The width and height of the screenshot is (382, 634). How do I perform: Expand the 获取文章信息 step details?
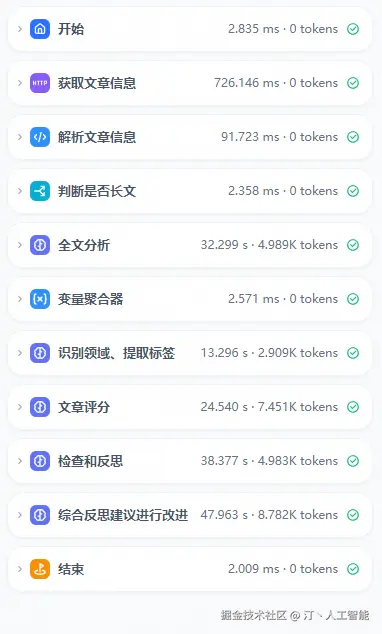pyautogui.click(x=190, y=83)
